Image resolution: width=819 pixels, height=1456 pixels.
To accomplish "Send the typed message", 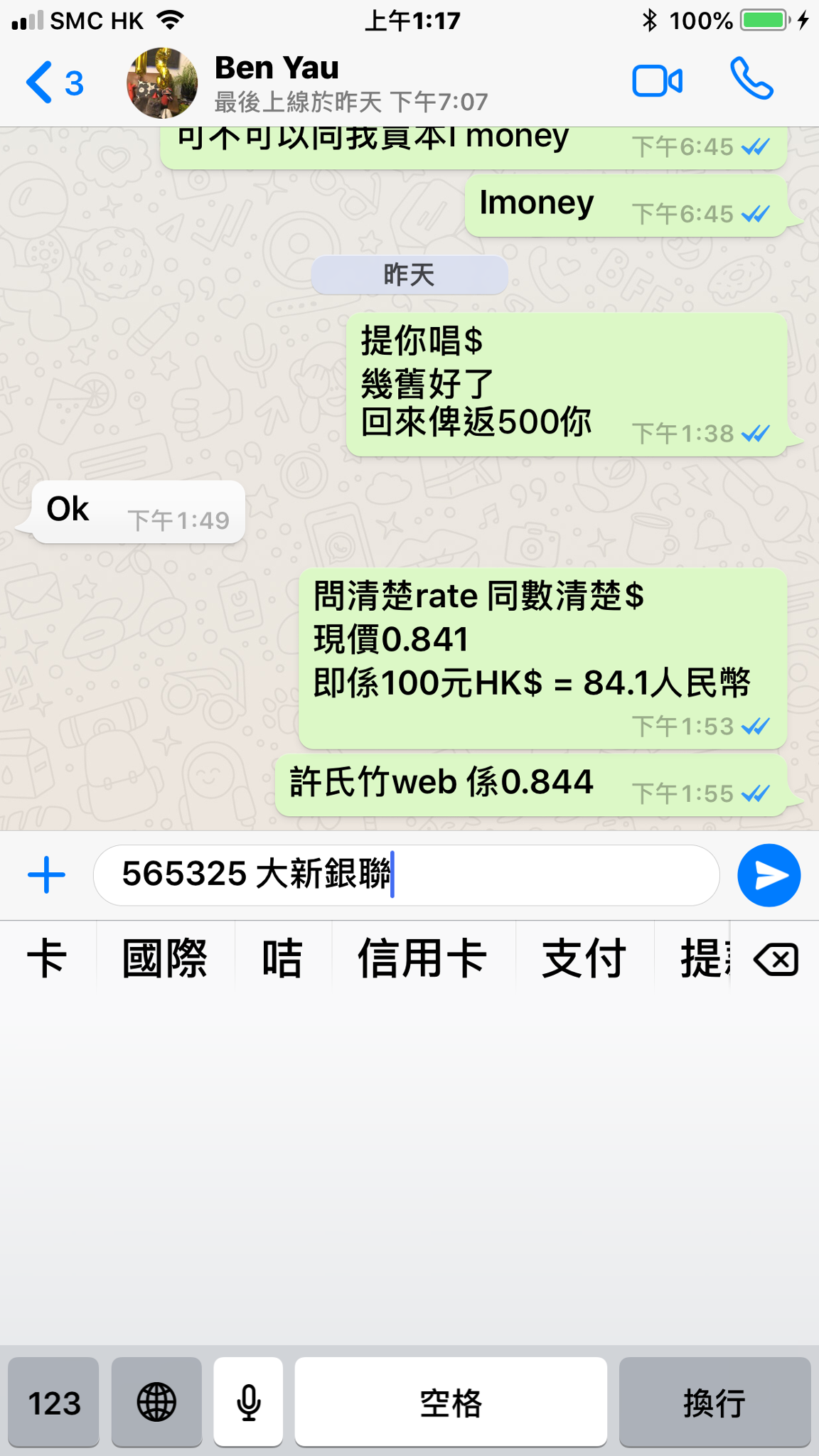I will coord(769,875).
